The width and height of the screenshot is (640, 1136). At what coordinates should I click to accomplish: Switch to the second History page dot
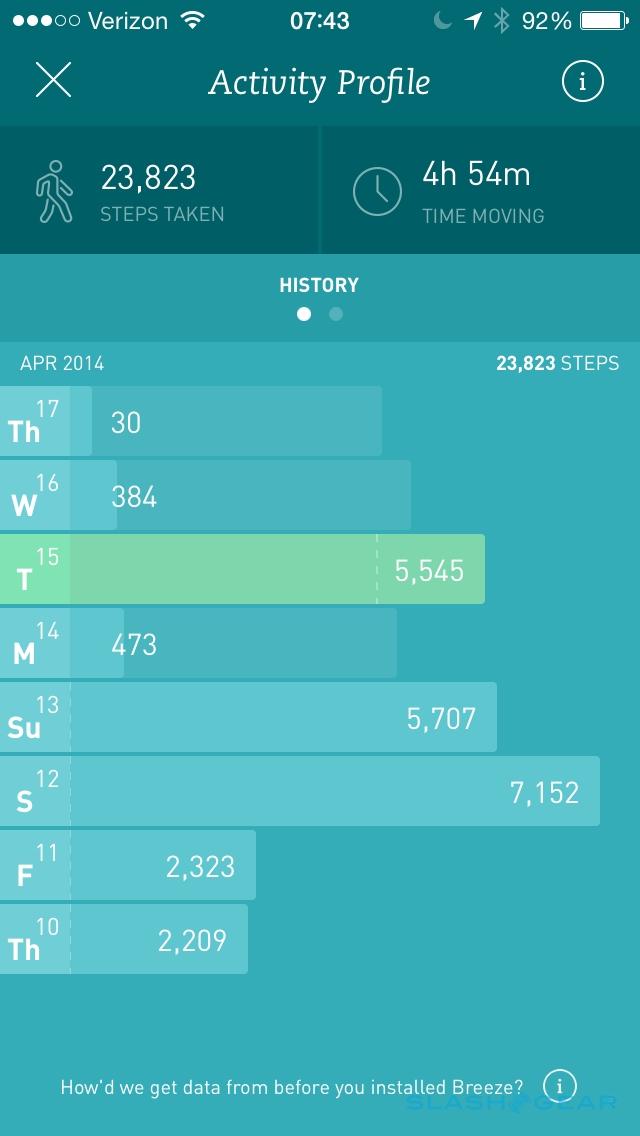(x=336, y=314)
